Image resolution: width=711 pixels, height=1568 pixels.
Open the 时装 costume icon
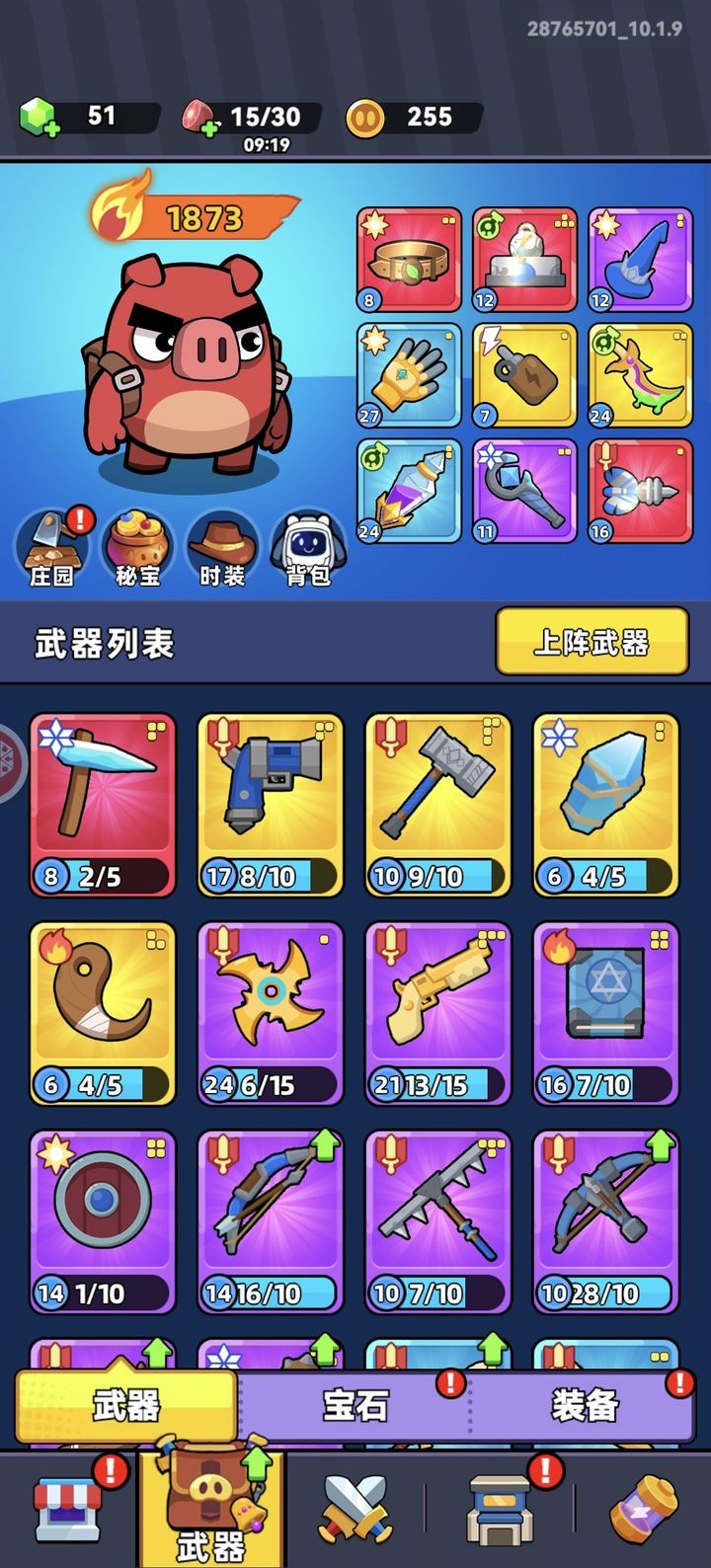pyautogui.click(x=222, y=548)
